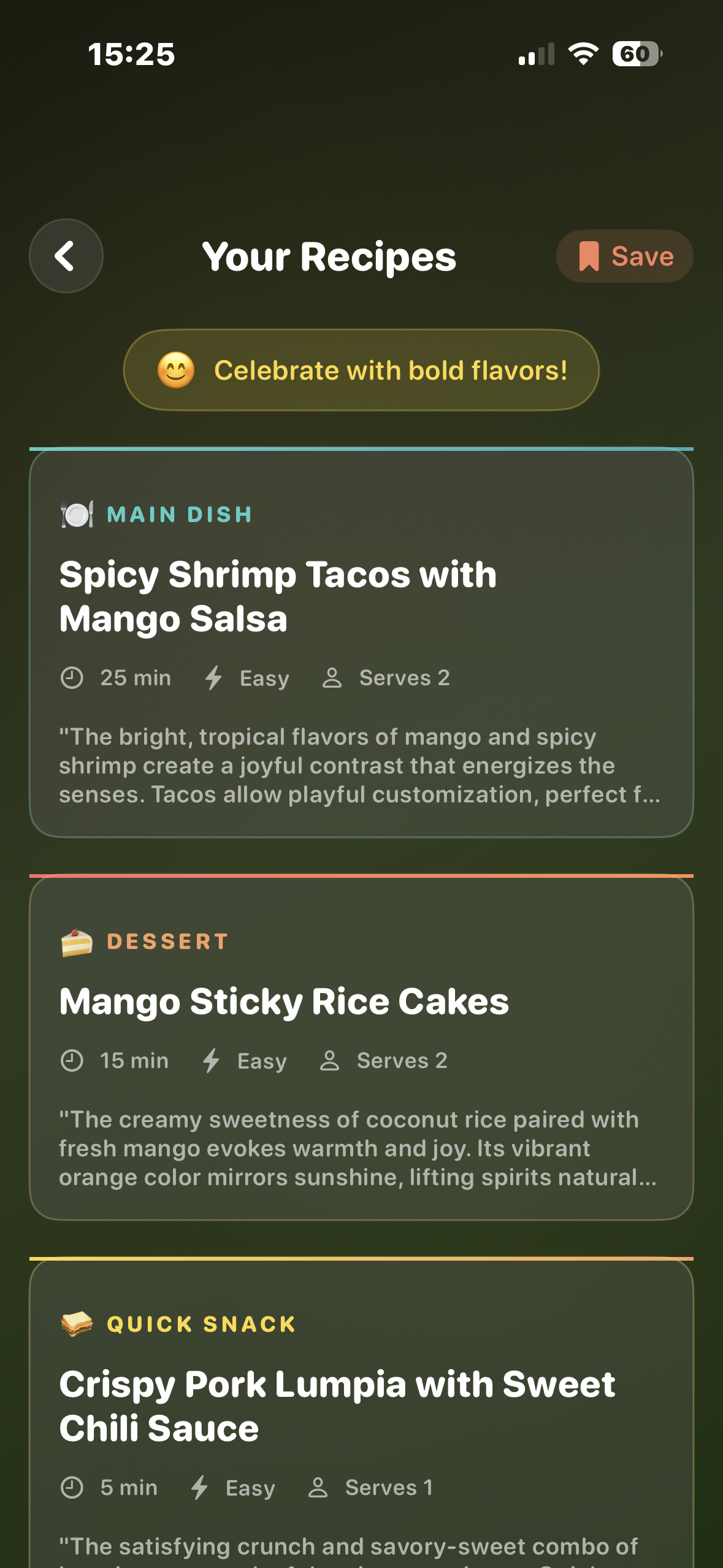Expand the back navigation chevron

(65, 256)
